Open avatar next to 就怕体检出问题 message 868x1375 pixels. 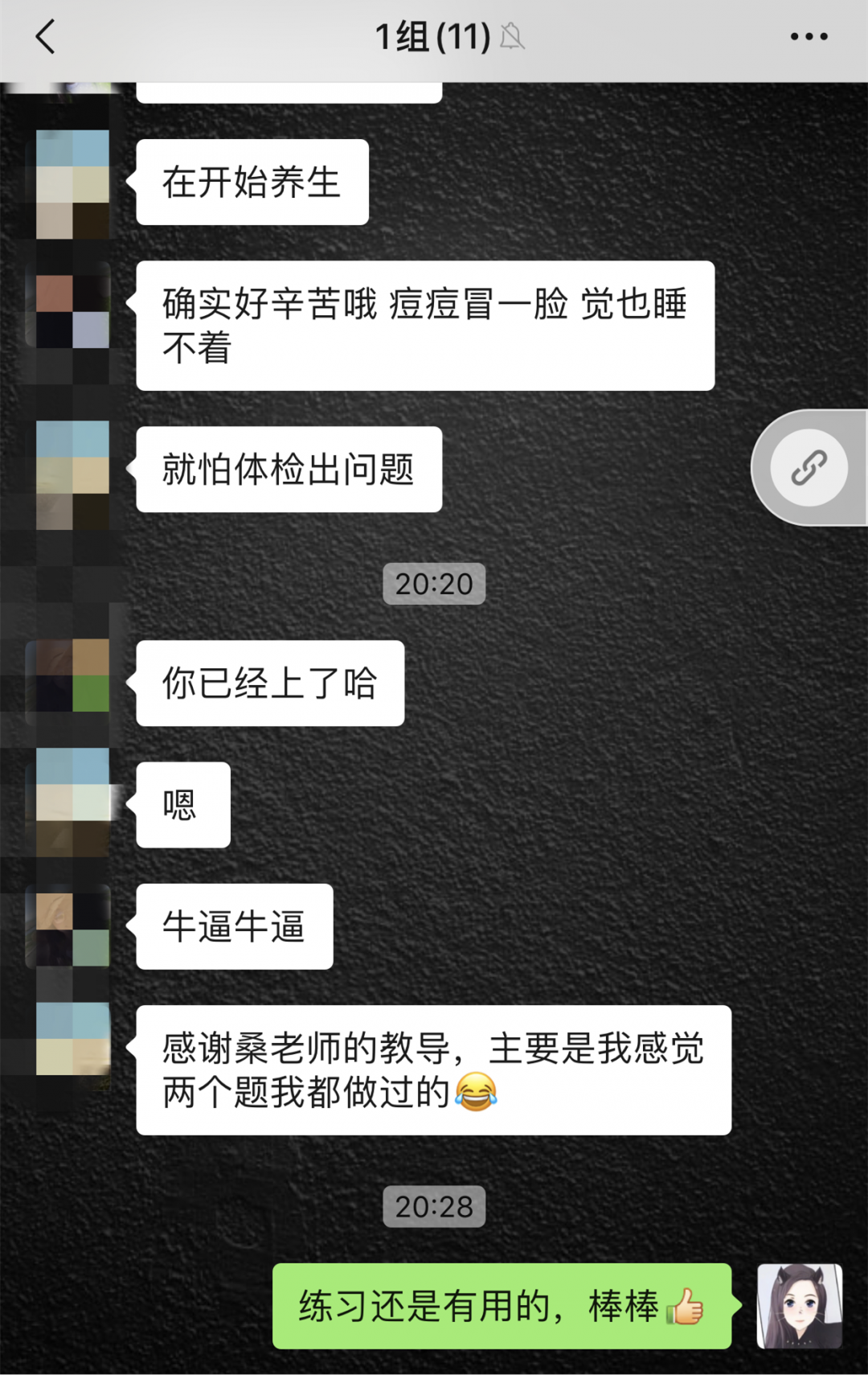[72, 474]
